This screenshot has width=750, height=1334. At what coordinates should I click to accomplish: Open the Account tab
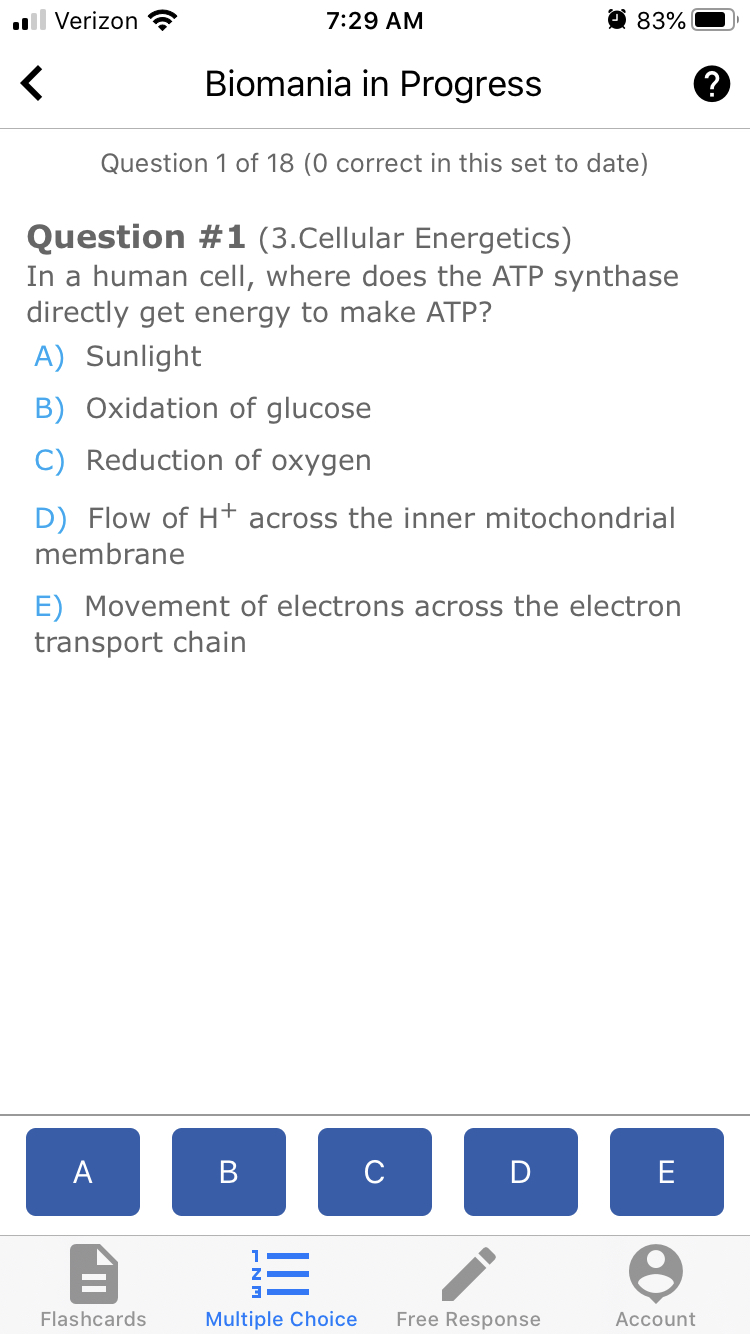[x=655, y=1286]
